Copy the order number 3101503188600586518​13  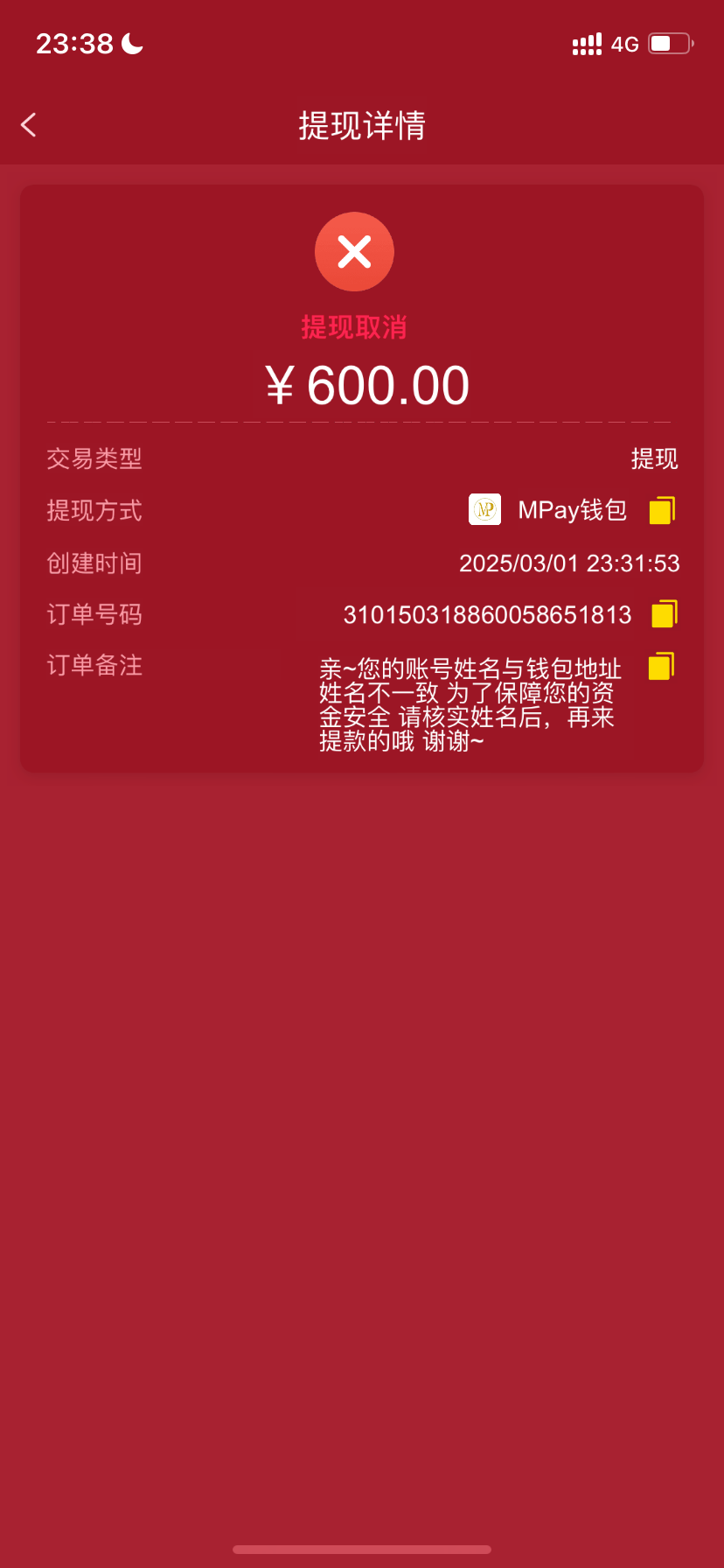point(664,614)
